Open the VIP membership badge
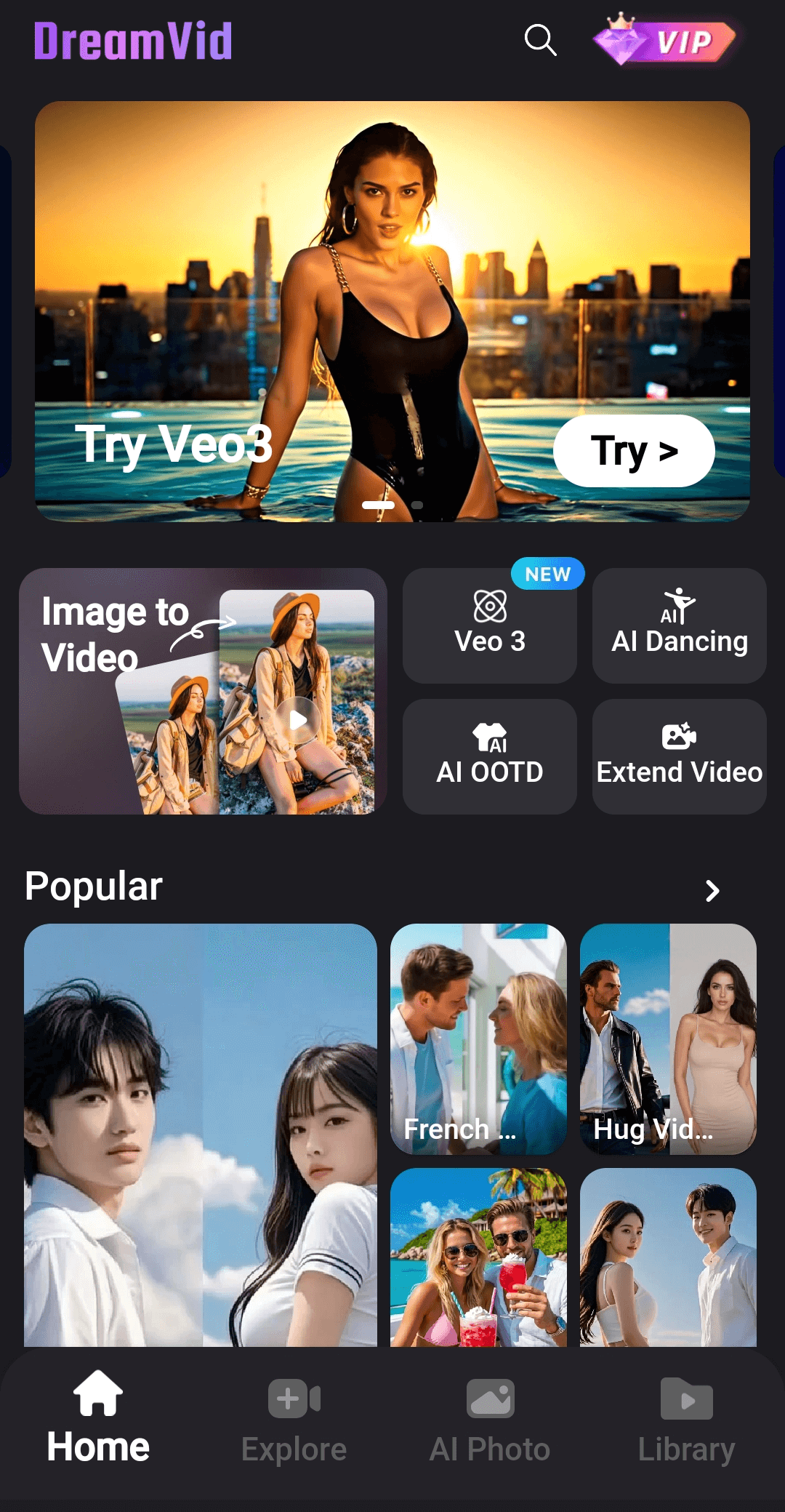The height and width of the screenshot is (1512, 785). coord(664,40)
